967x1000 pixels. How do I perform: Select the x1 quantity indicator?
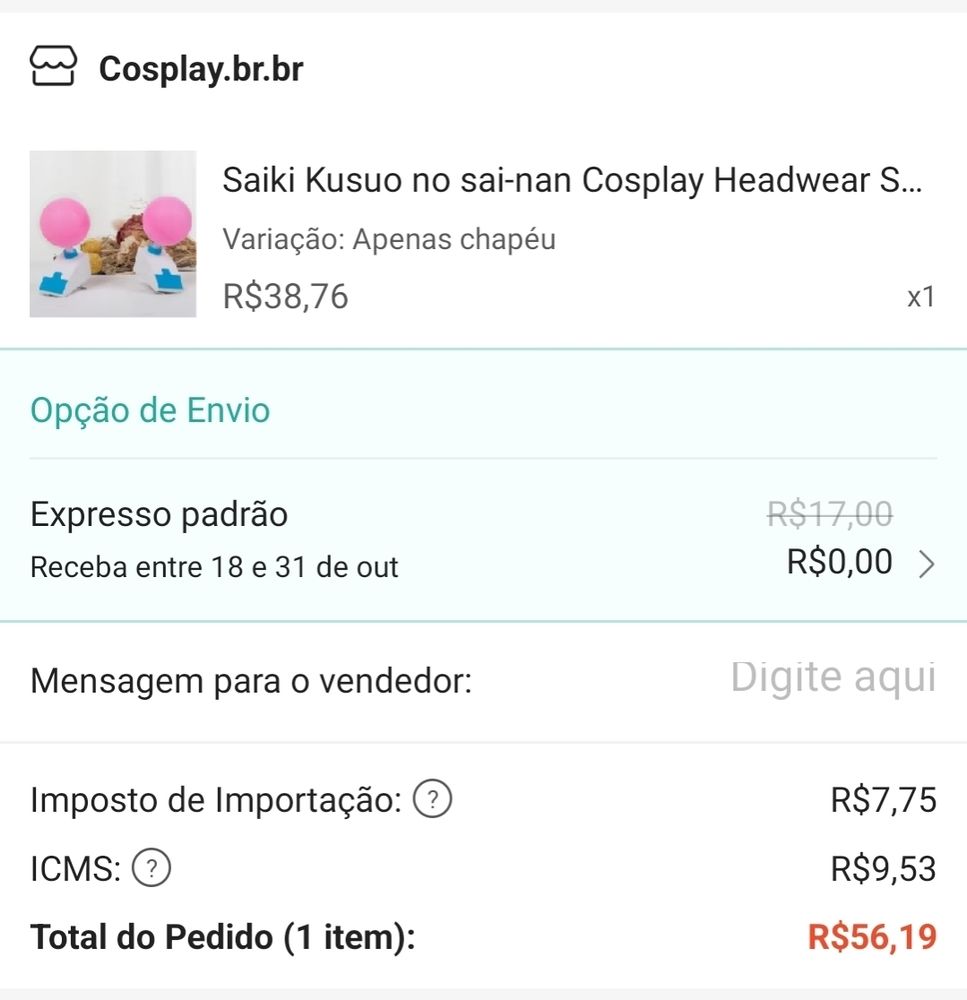coord(921,294)
